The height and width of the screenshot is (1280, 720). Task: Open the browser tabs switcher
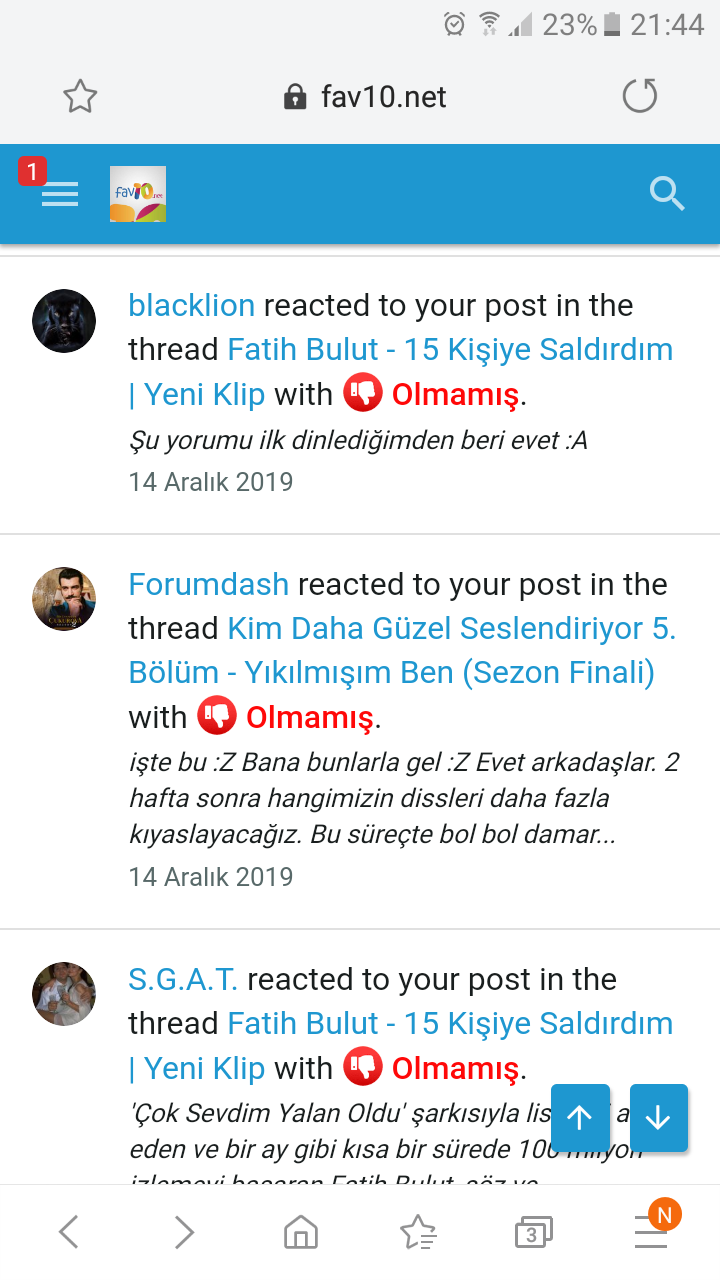(x=533, y=1233)
